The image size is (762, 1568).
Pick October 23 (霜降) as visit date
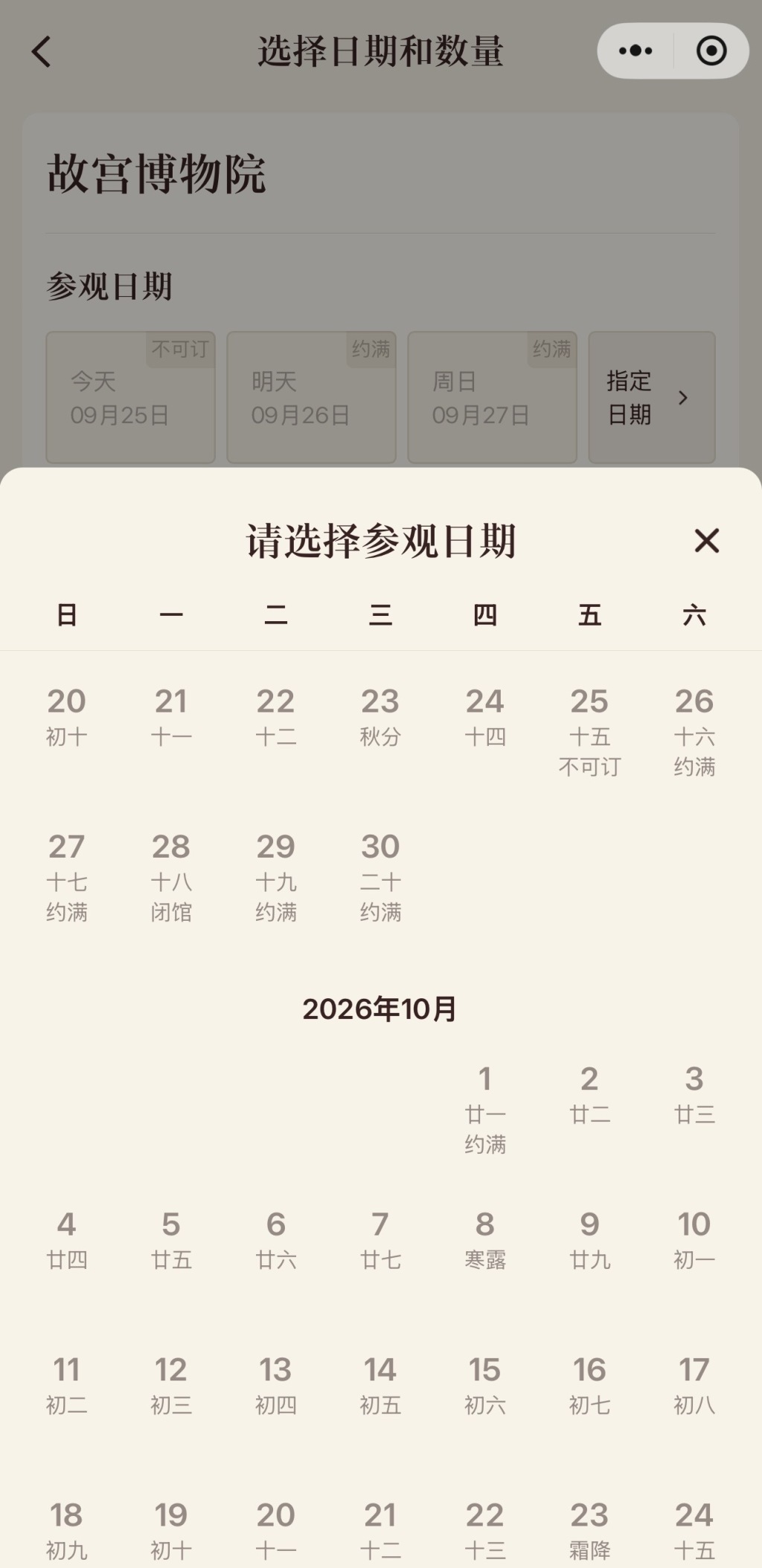pyautogui.click(x=589, y=1532)
